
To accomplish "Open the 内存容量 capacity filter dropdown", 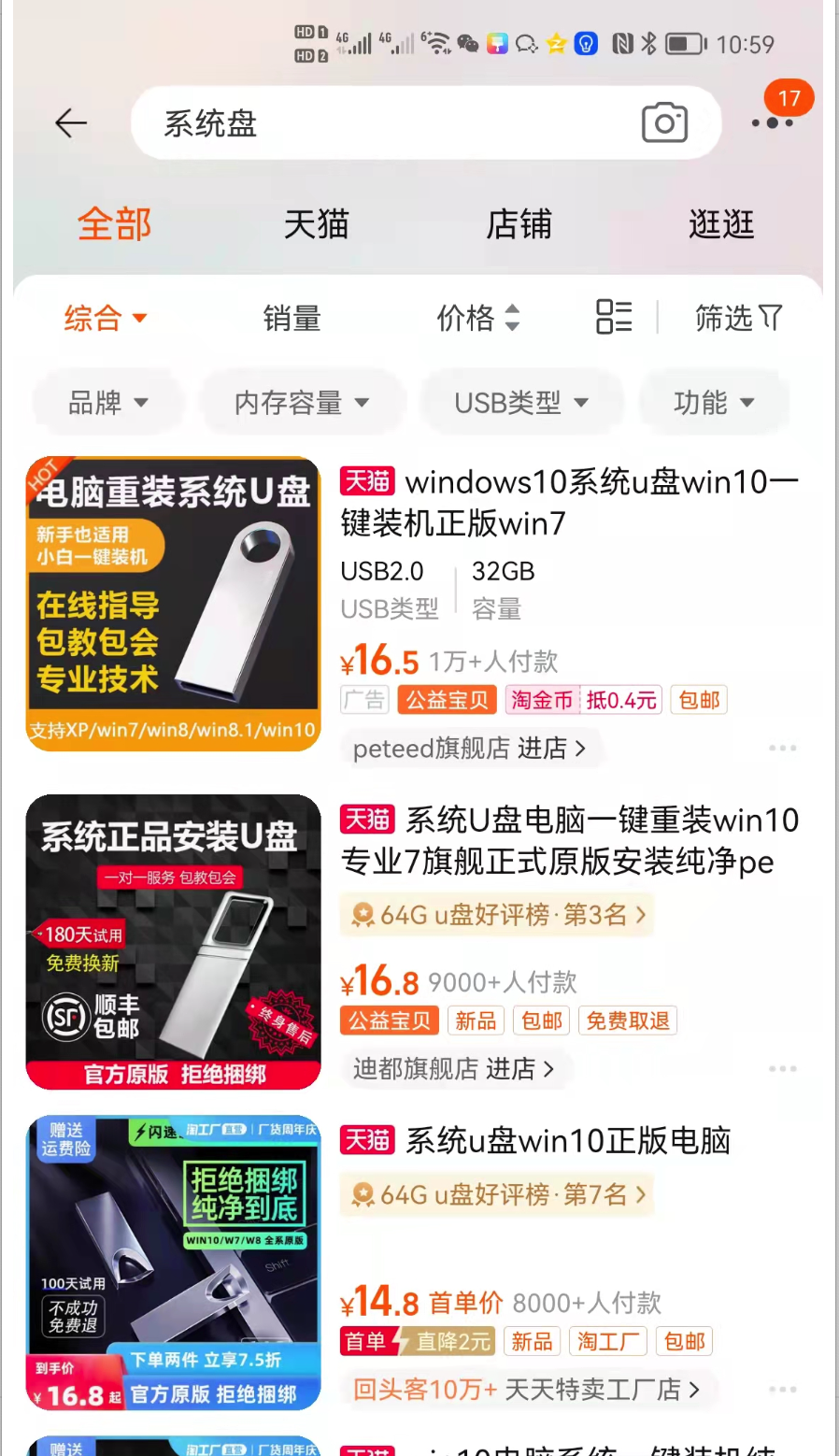I will pos(301,402).
